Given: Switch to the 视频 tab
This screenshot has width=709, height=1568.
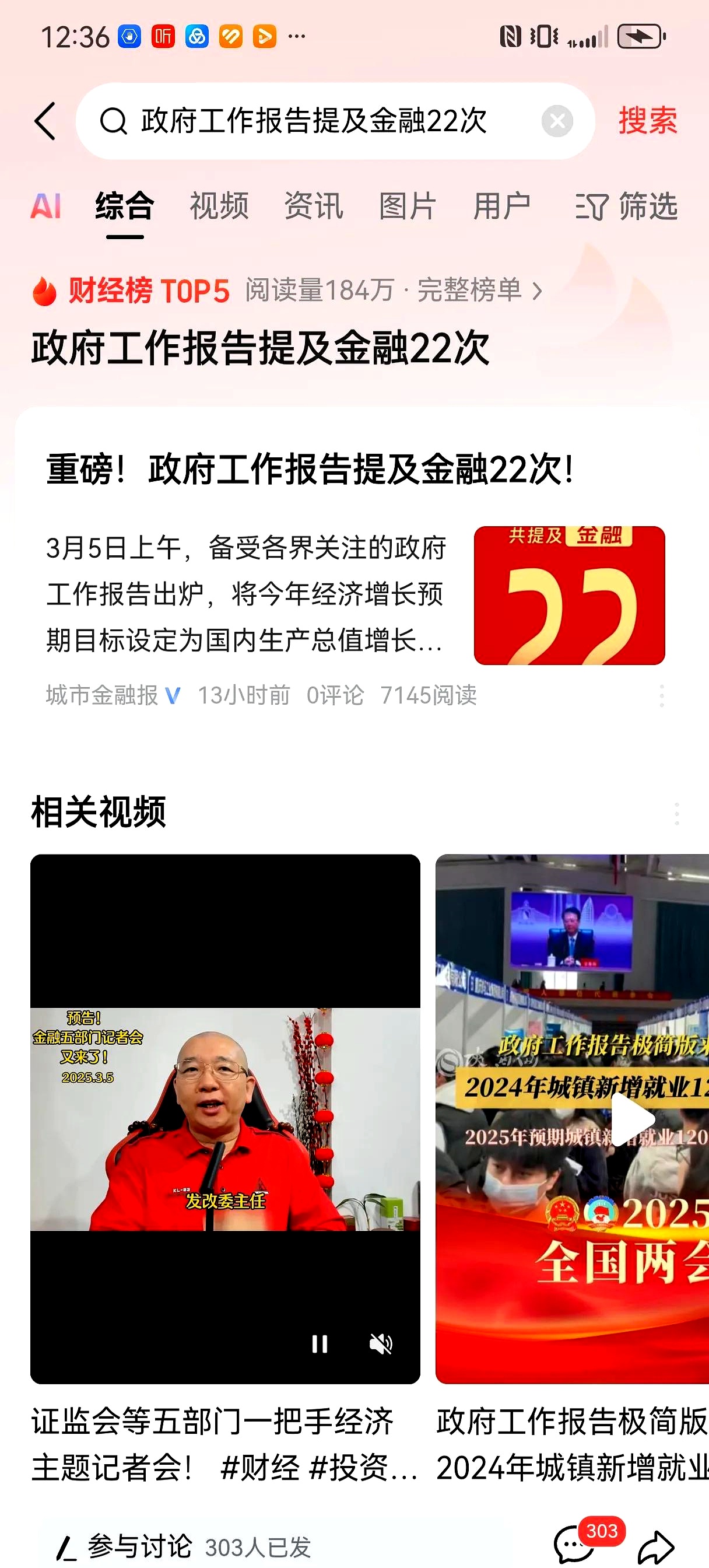Looking at the screenshot, I should pos(218,207).
